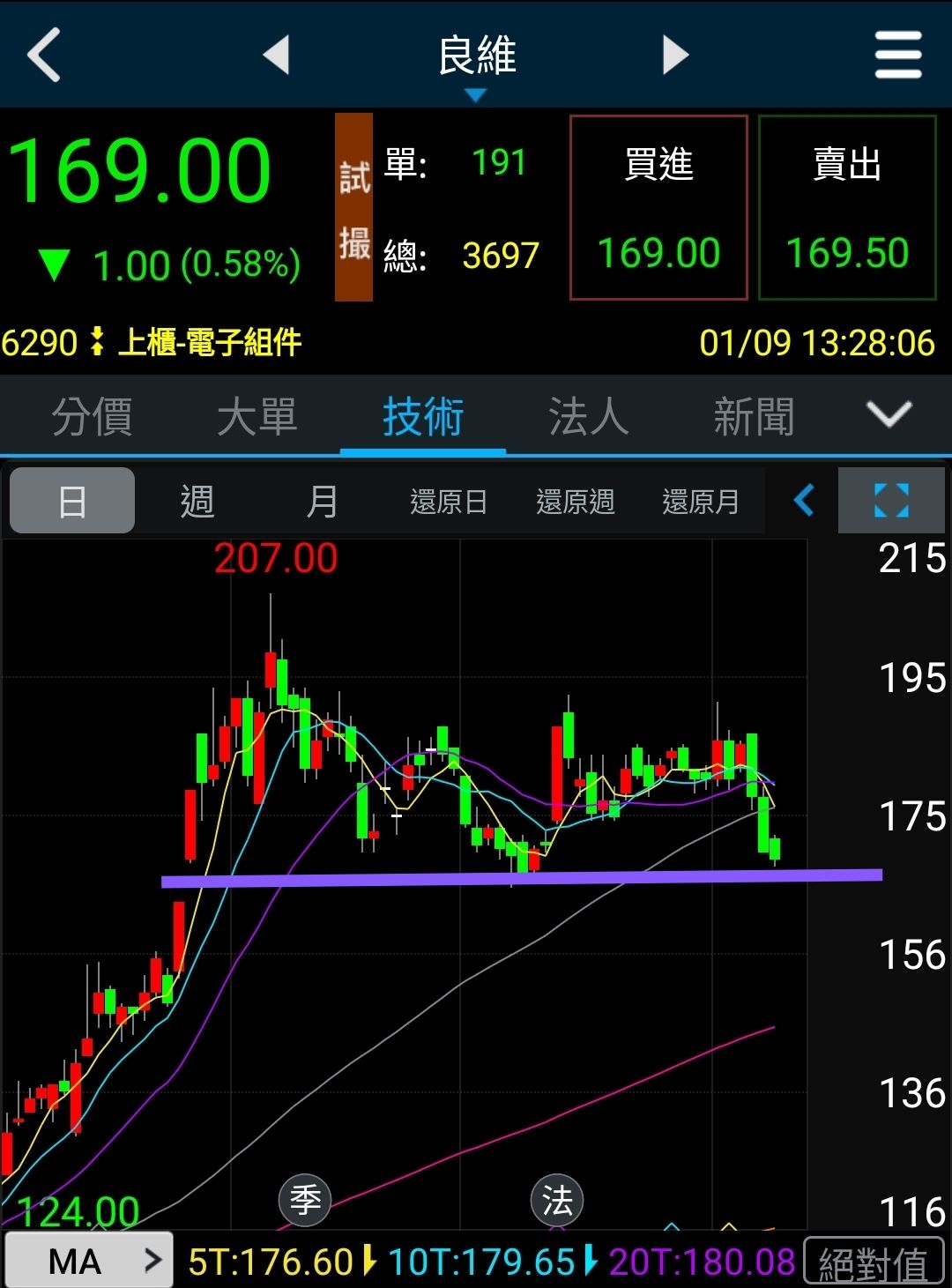Select the 還原週 chart period
Screen dimensions: 952x1288
[575, 502]
